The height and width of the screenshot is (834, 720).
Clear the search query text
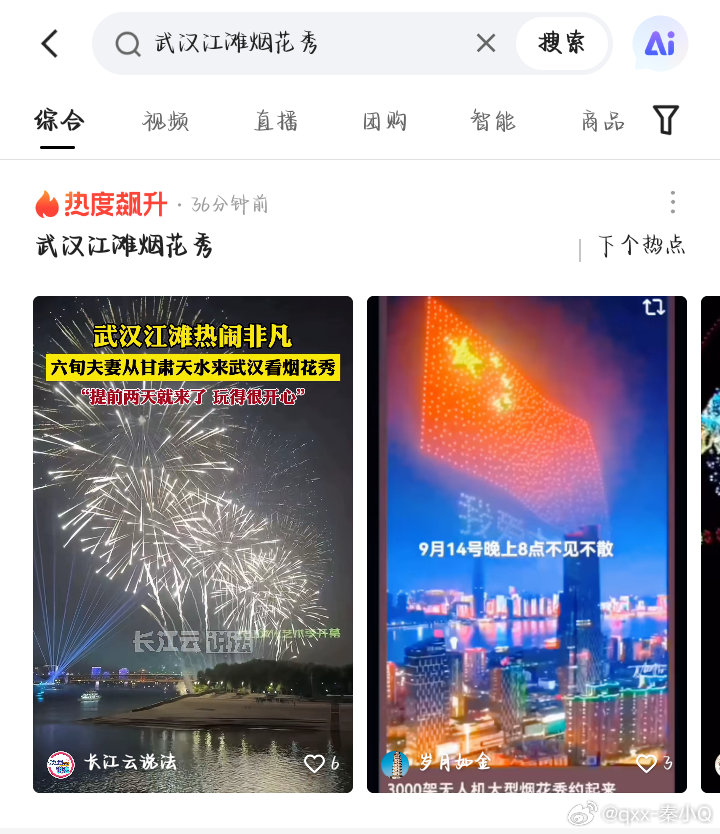tap(485, 43)
